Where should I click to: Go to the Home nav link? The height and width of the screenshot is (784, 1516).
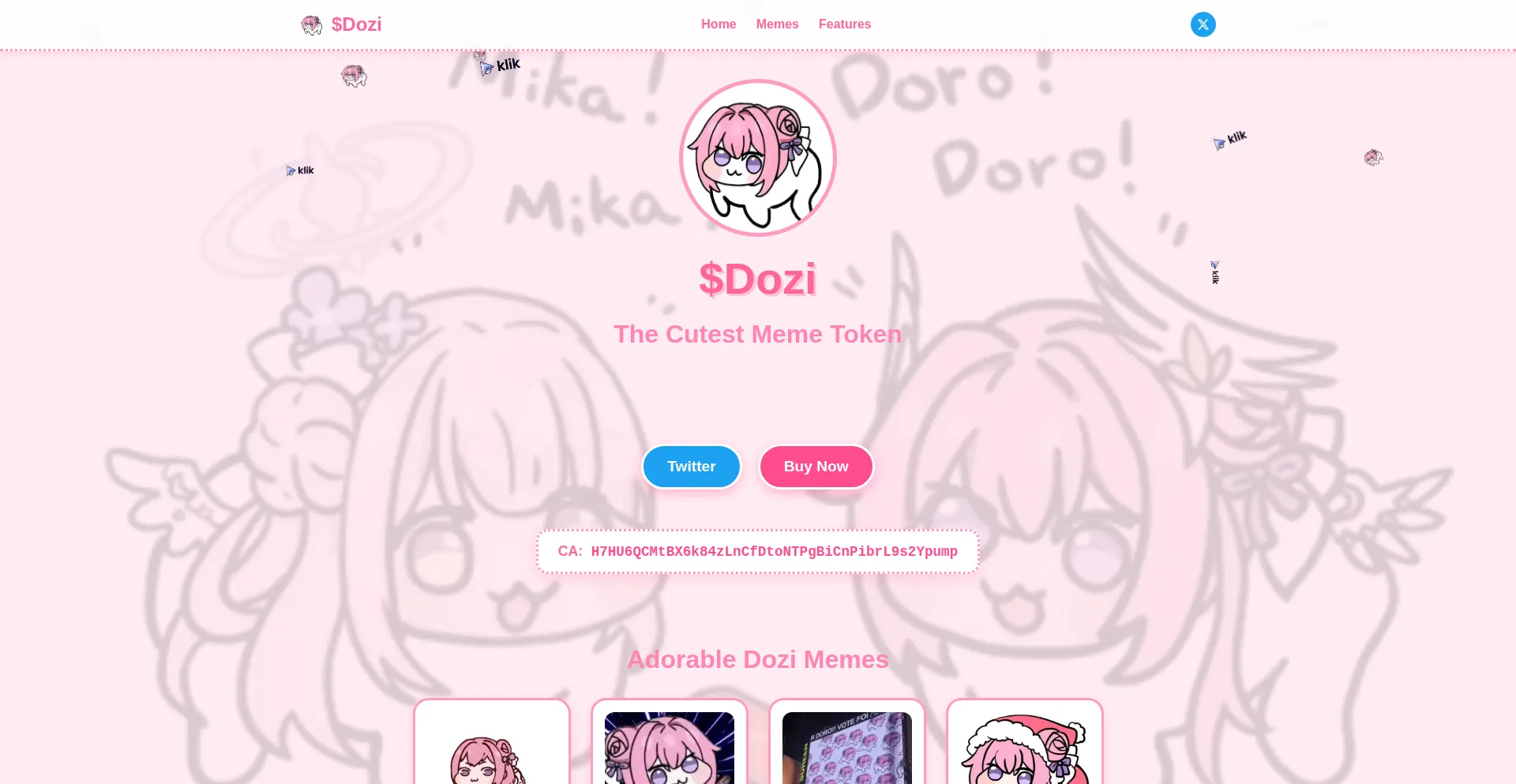point(718,24)
